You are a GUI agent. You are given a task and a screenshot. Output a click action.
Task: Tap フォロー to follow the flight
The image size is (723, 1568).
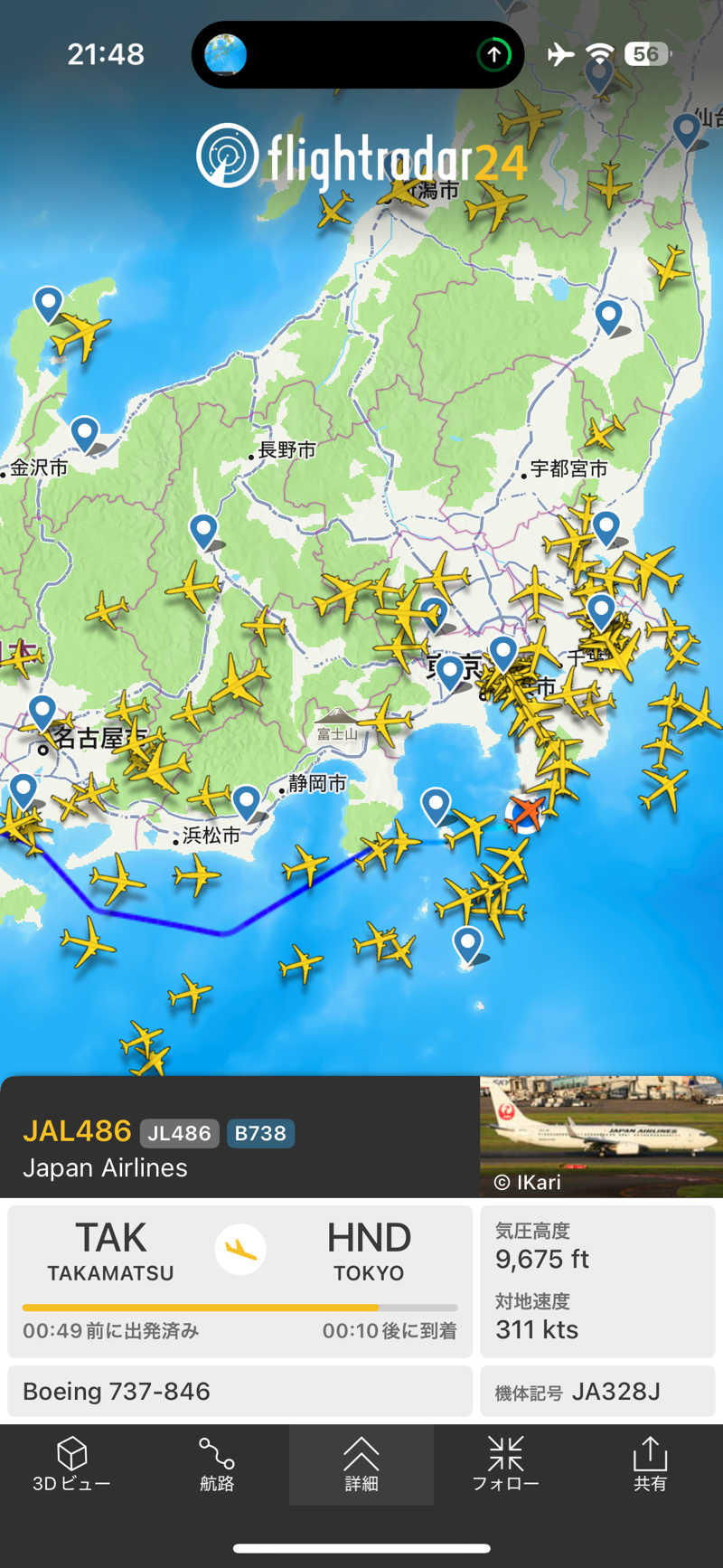[x=505, y=1464]
